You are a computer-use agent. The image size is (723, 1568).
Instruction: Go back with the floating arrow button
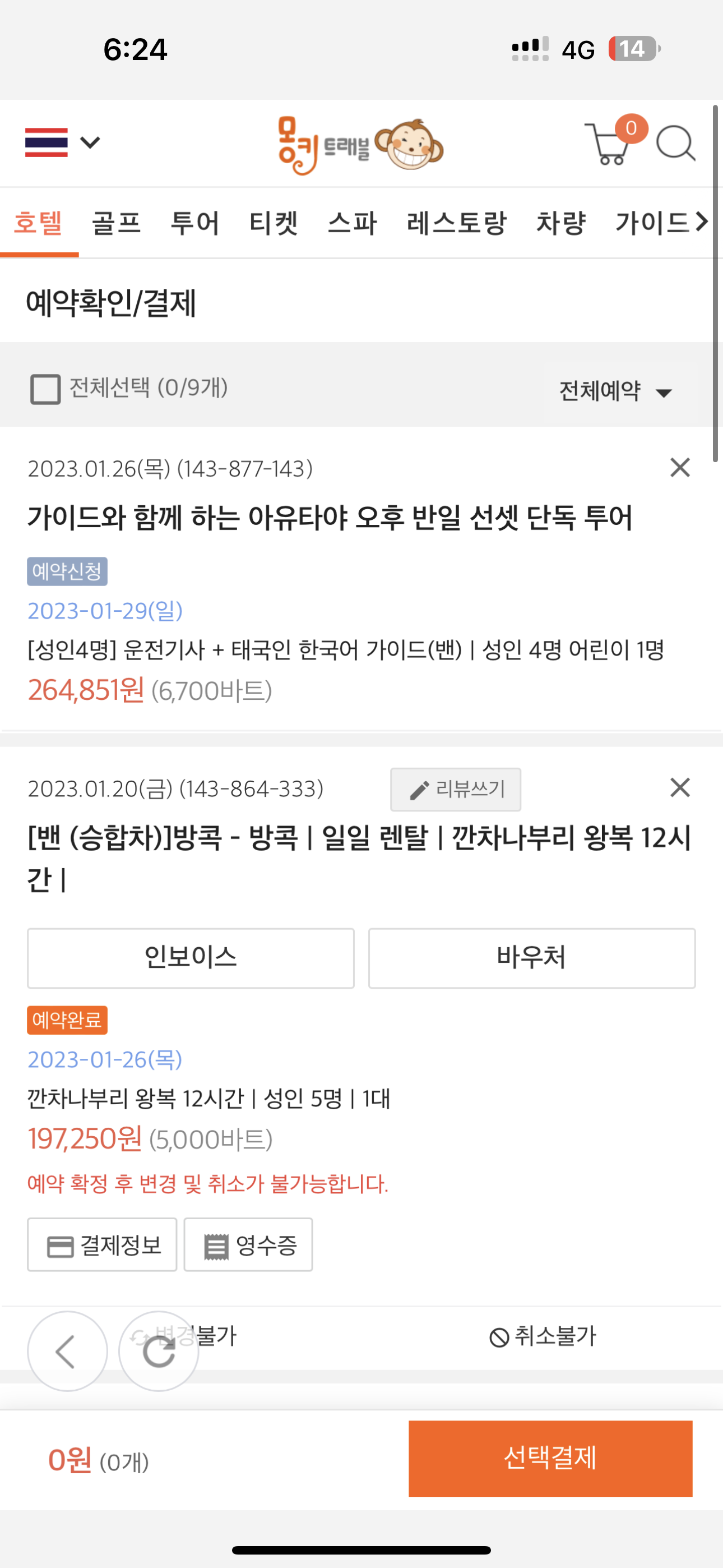click(67, 1352)
